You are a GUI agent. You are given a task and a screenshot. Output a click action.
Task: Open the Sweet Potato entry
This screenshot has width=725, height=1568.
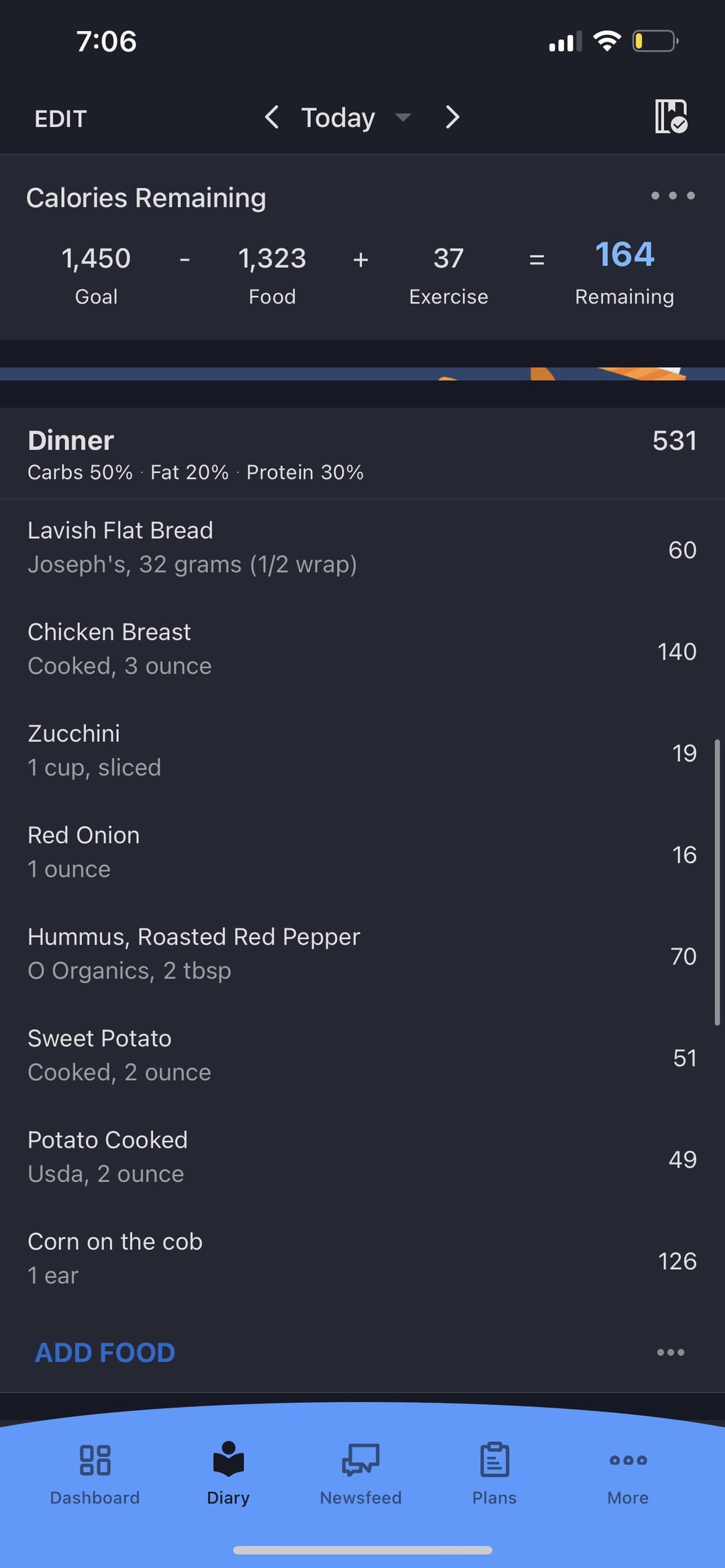362,1057
